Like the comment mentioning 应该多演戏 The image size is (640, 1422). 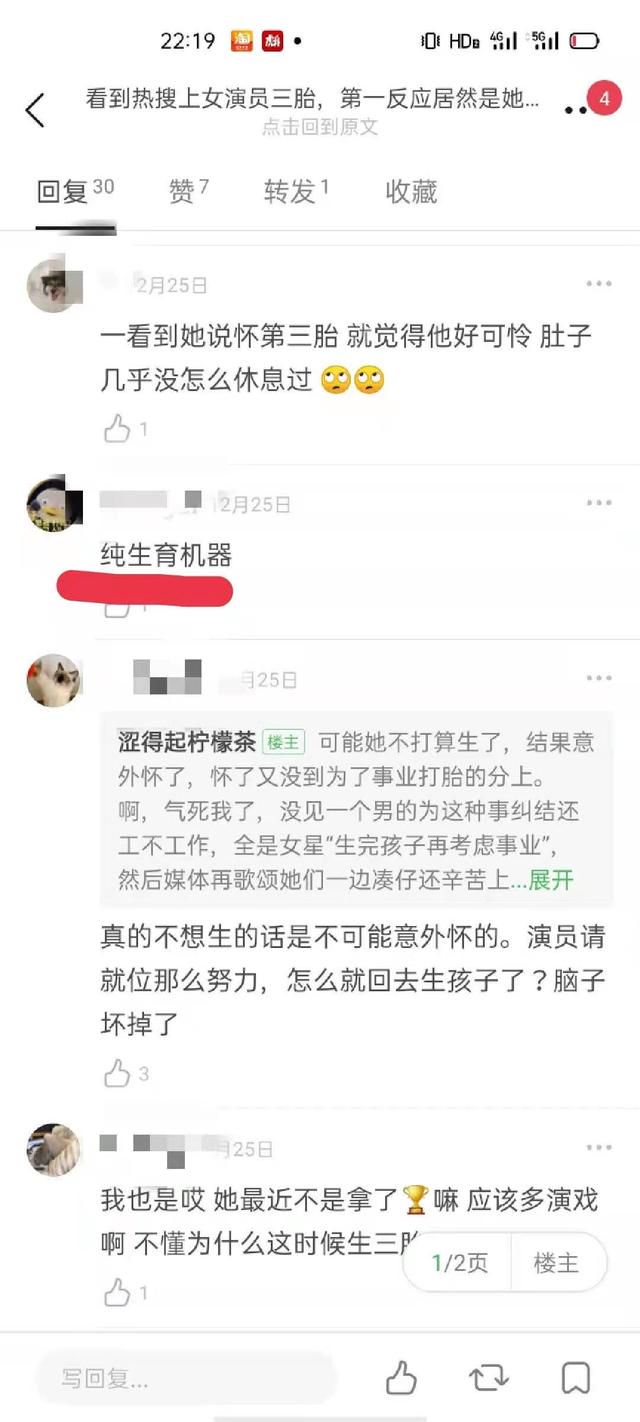(125, 1293)
